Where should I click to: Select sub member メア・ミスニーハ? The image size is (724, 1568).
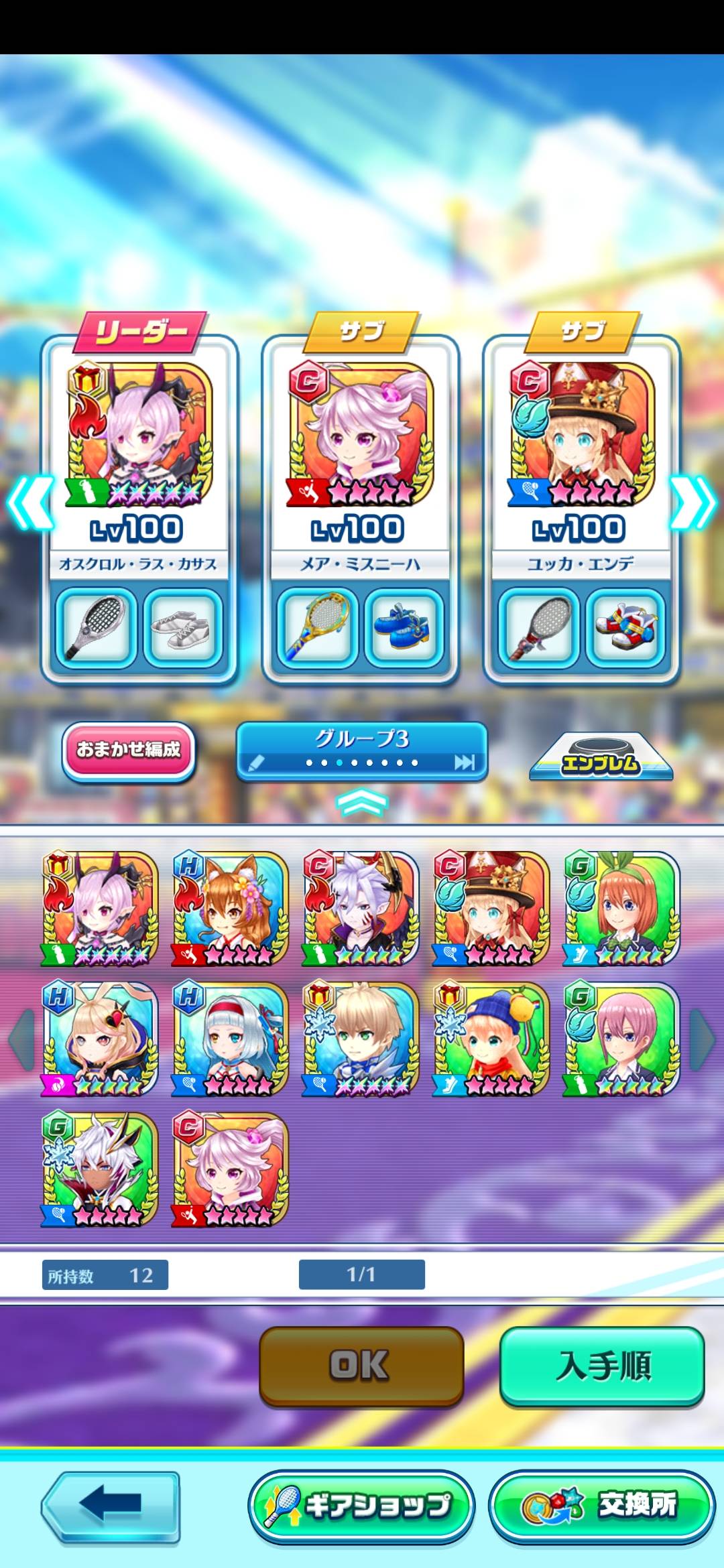[361, 436]
